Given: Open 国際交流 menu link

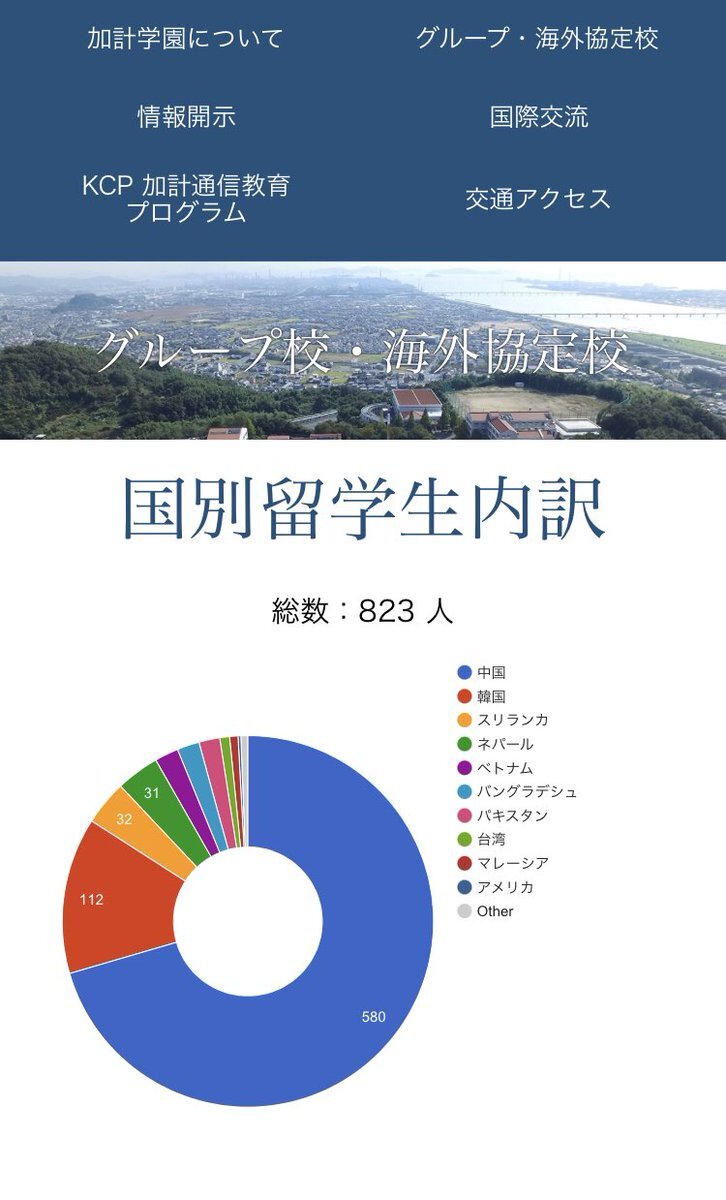Looking at the screenshot, I should click(538, 117).
